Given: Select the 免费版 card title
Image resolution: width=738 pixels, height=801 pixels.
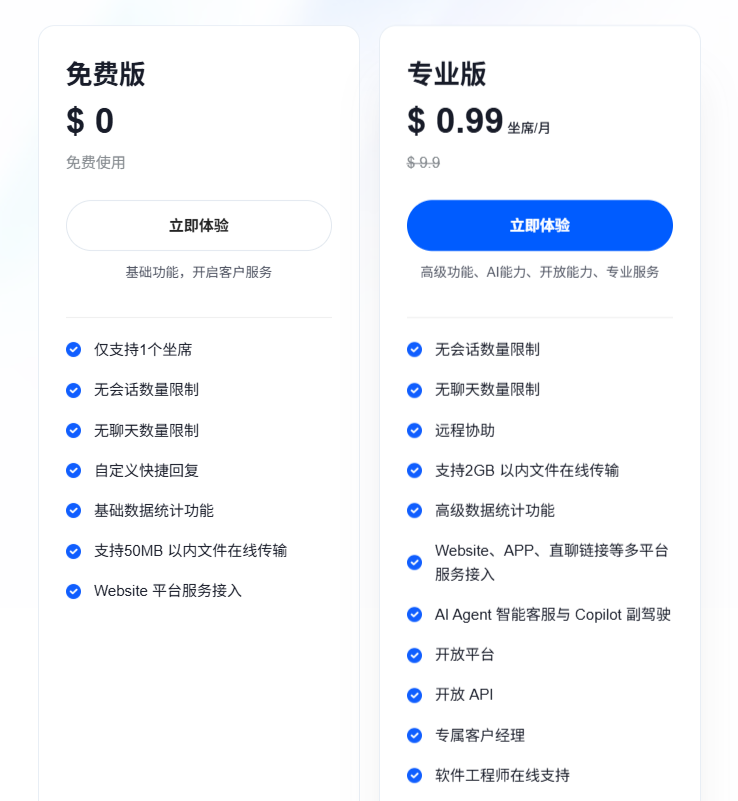Looking at the screenshot, I should [x=106, y=74].
